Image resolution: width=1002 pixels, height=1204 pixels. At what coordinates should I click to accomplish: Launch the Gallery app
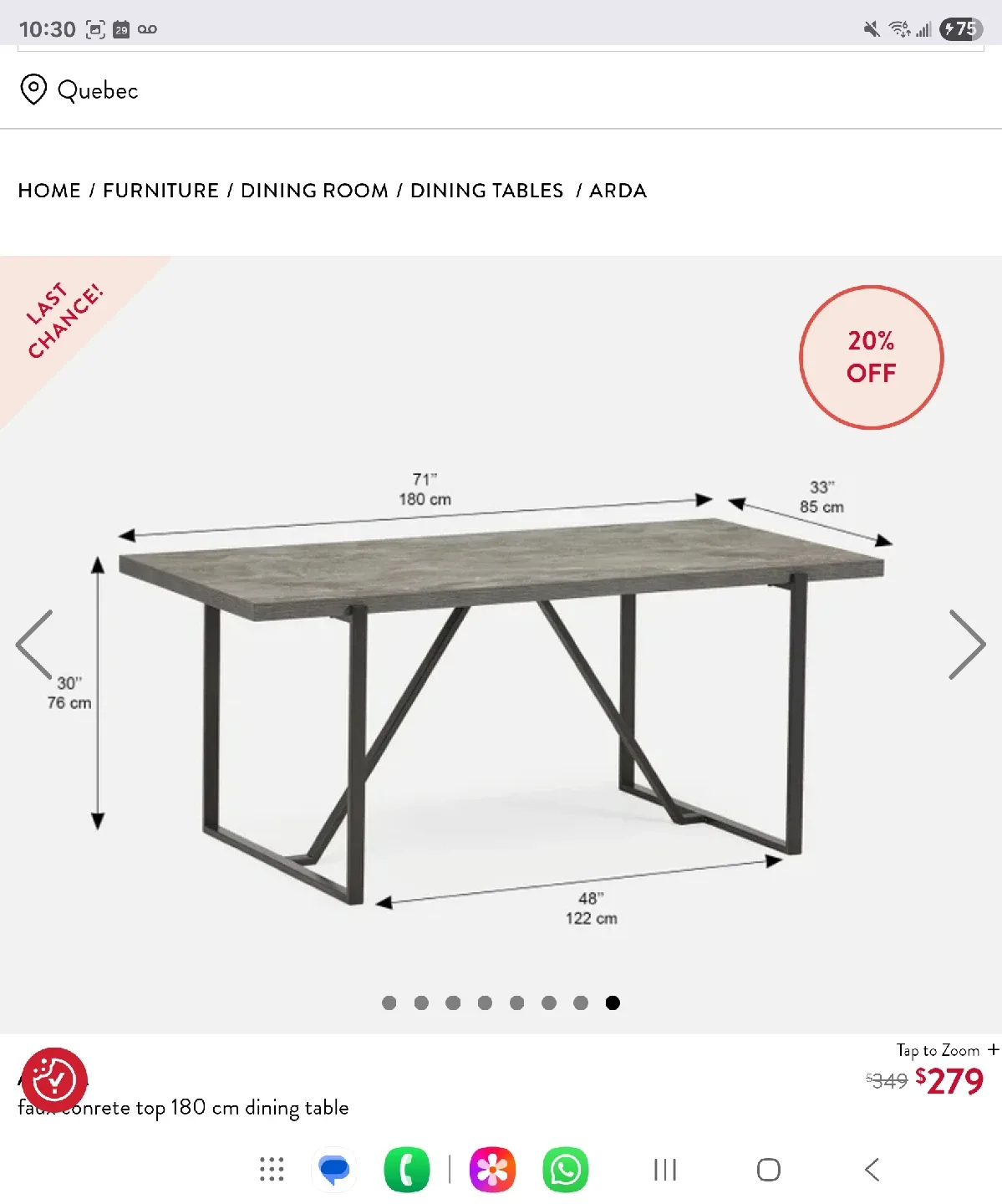tap(491, 1168)
